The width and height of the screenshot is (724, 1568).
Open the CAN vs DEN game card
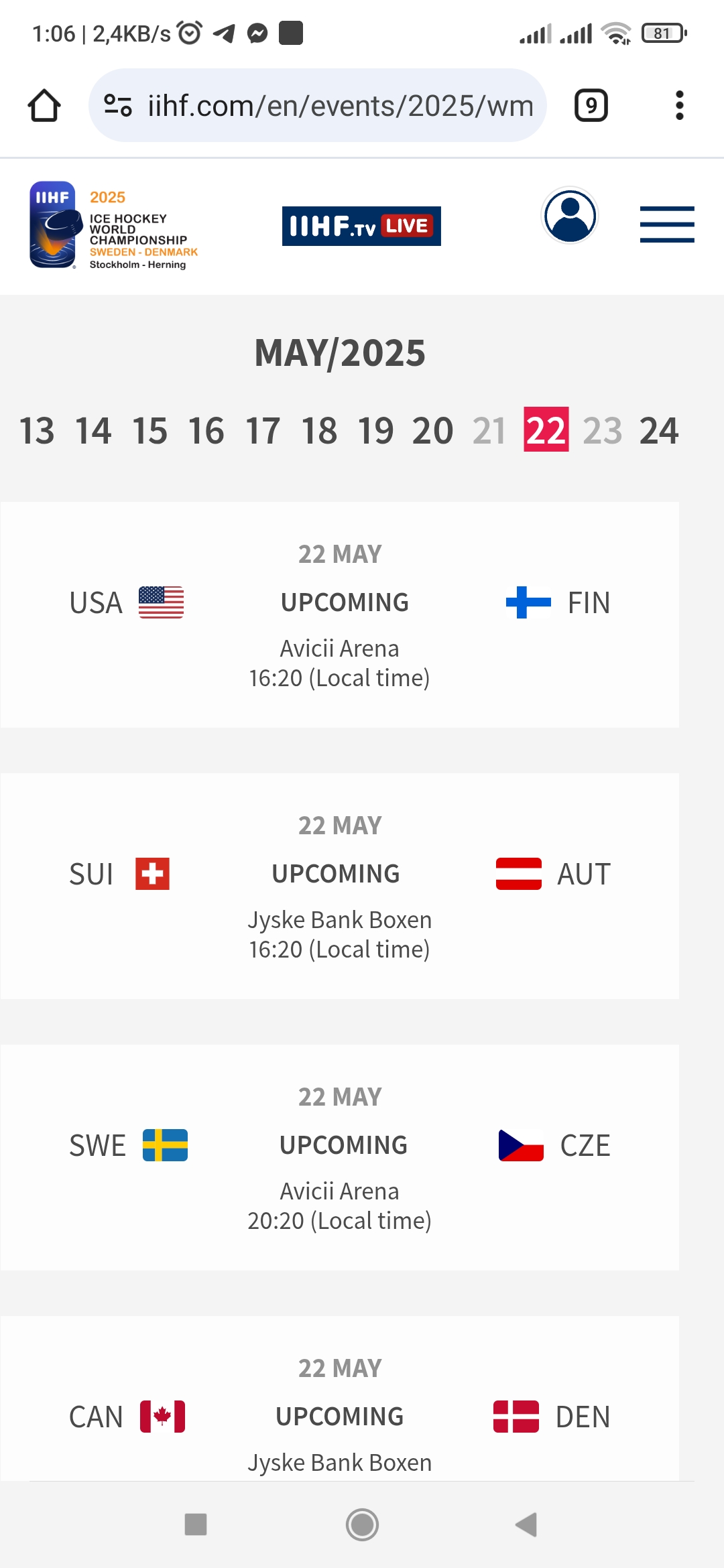click(x=340, y=1398)
